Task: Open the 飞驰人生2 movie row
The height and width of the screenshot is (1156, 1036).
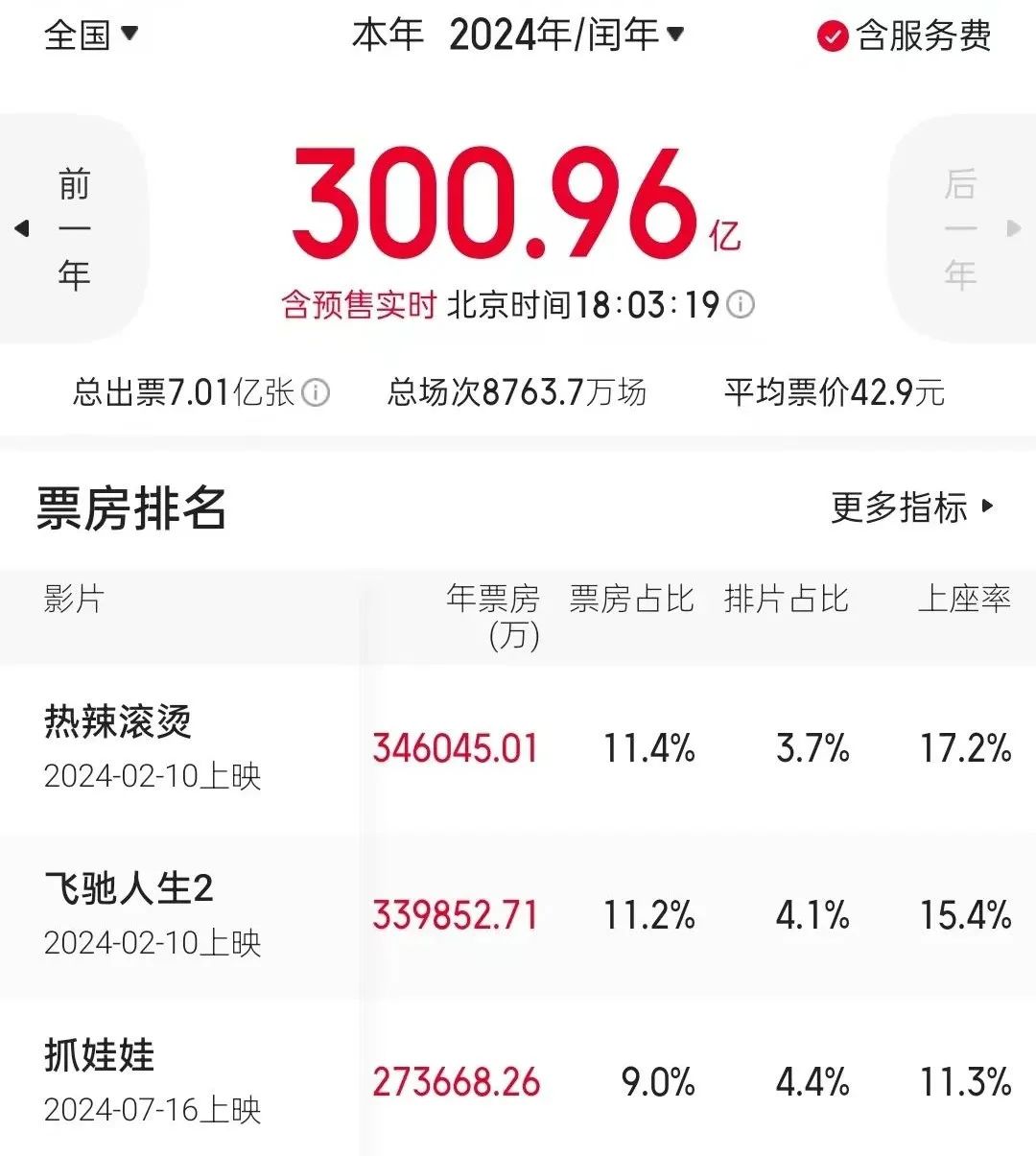Action: click(x=129, y=888)
